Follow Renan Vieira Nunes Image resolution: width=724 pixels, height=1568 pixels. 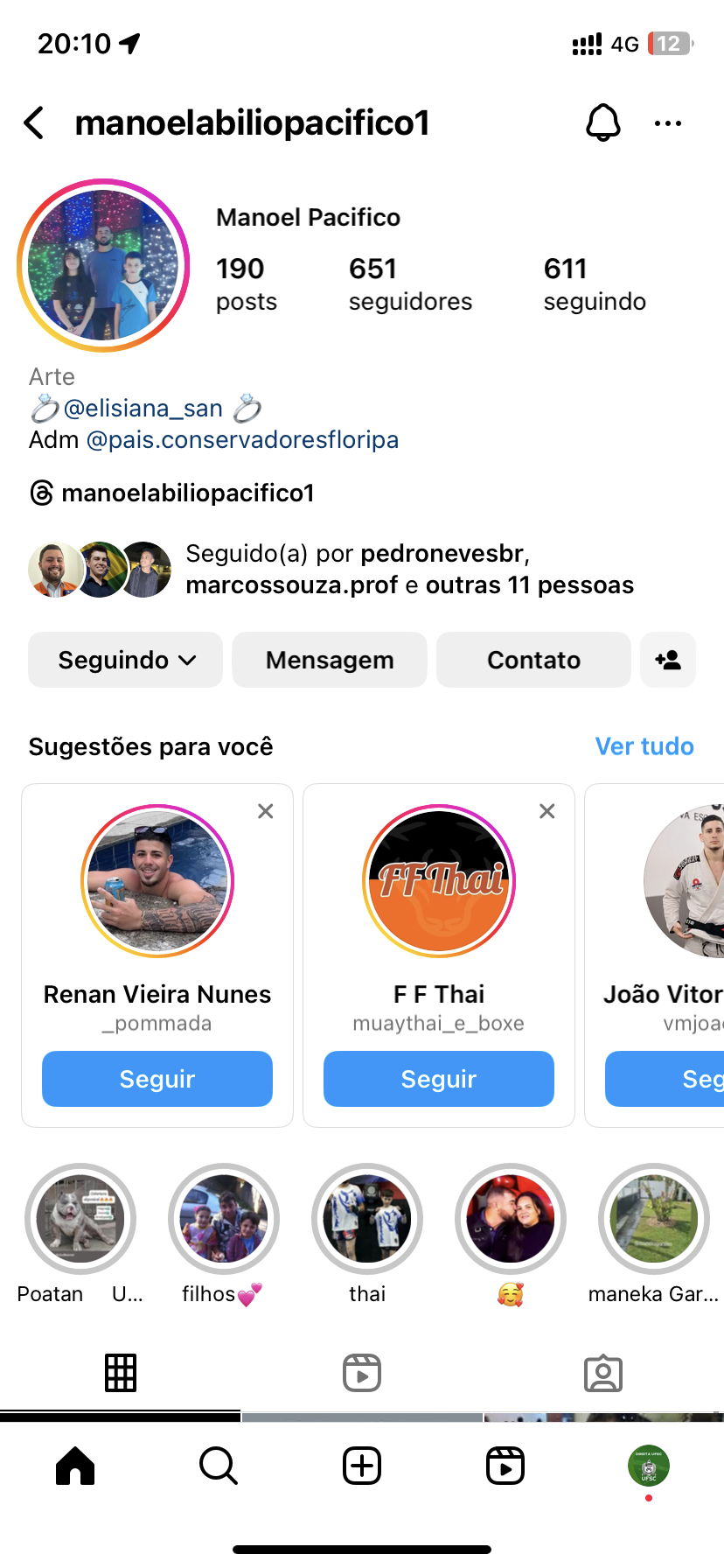(157, 1079)
